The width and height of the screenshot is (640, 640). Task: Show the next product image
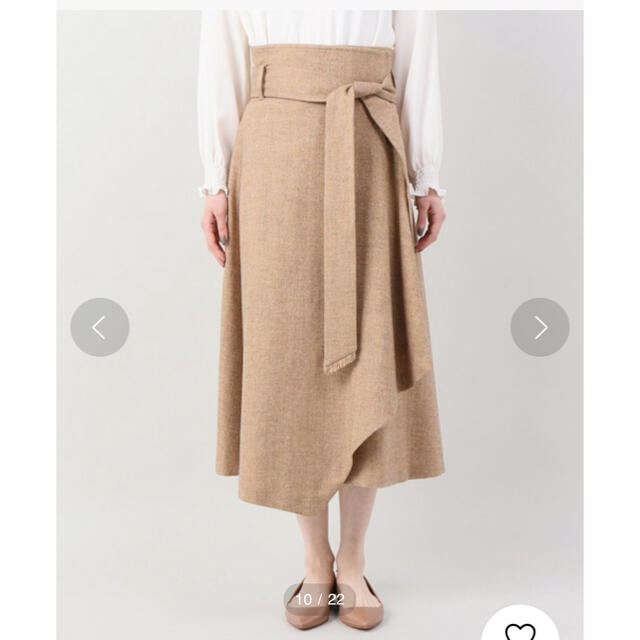click(540, 327)
